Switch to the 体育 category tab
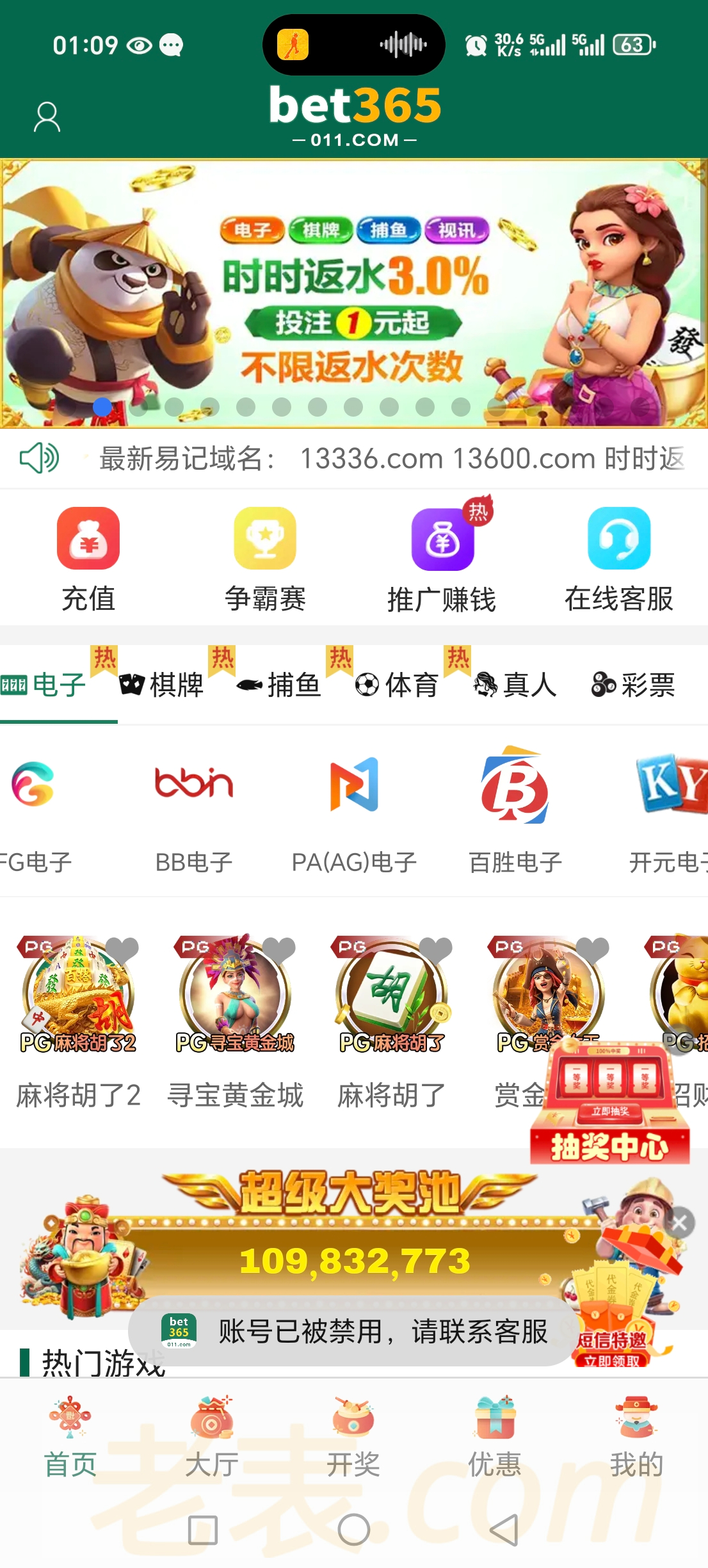The image size is (708, 1568). click(x=398, y=685)
